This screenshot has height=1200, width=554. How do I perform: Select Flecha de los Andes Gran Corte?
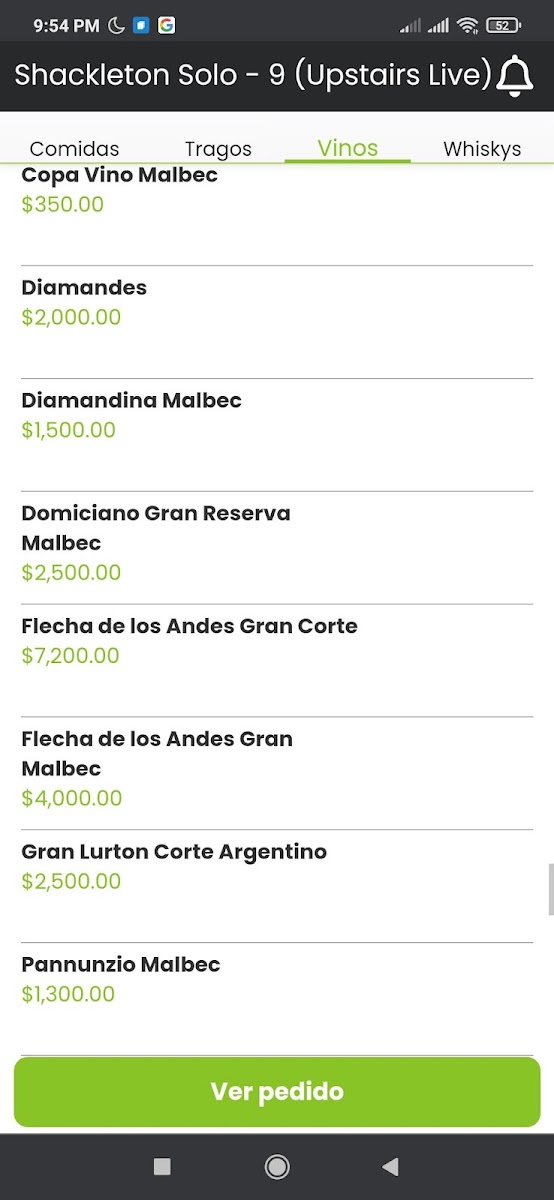click(277, 661)
